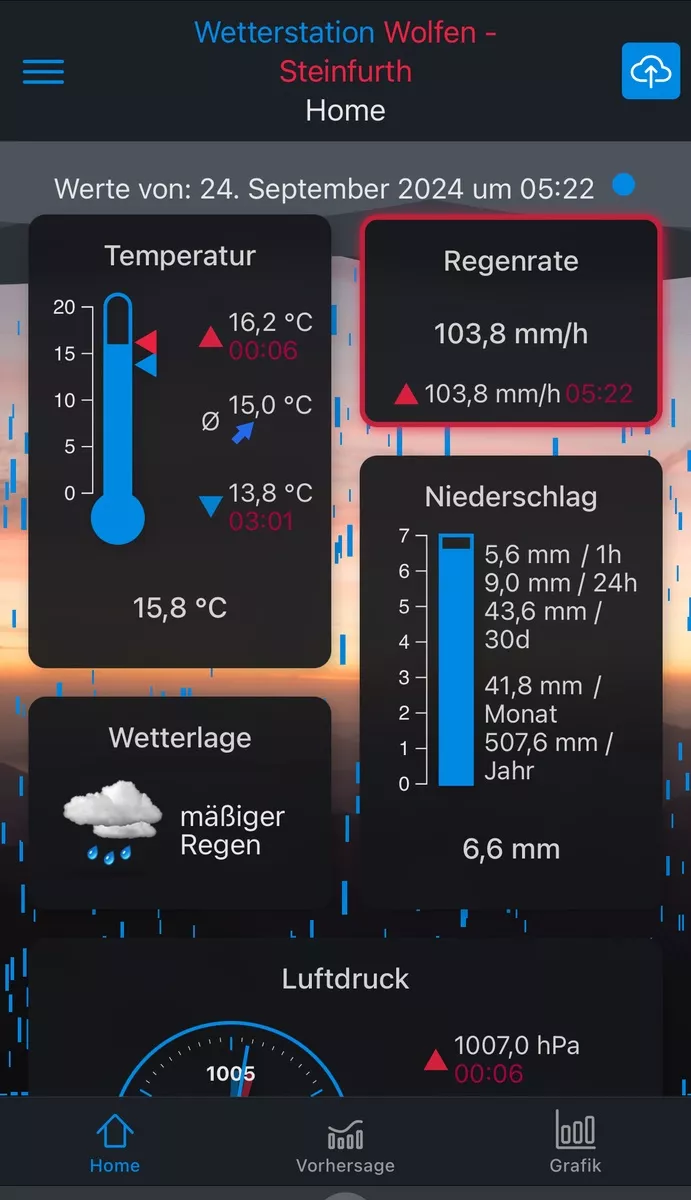Tap the cloud upload button
This screenshot has width=691, height=1200.
[650, 71]
